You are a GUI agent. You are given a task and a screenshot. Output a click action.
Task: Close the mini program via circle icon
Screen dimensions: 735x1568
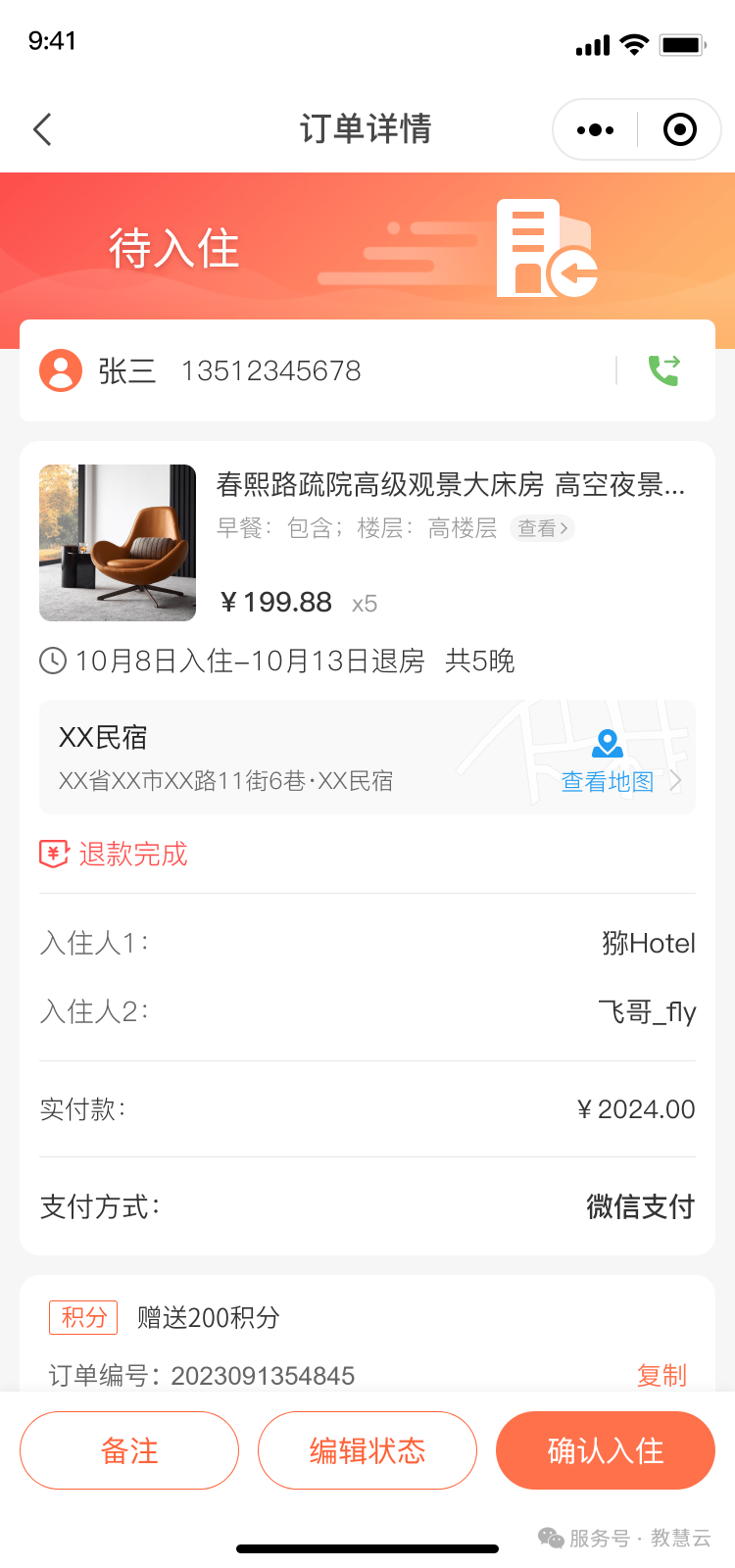[x=680, y=129]
